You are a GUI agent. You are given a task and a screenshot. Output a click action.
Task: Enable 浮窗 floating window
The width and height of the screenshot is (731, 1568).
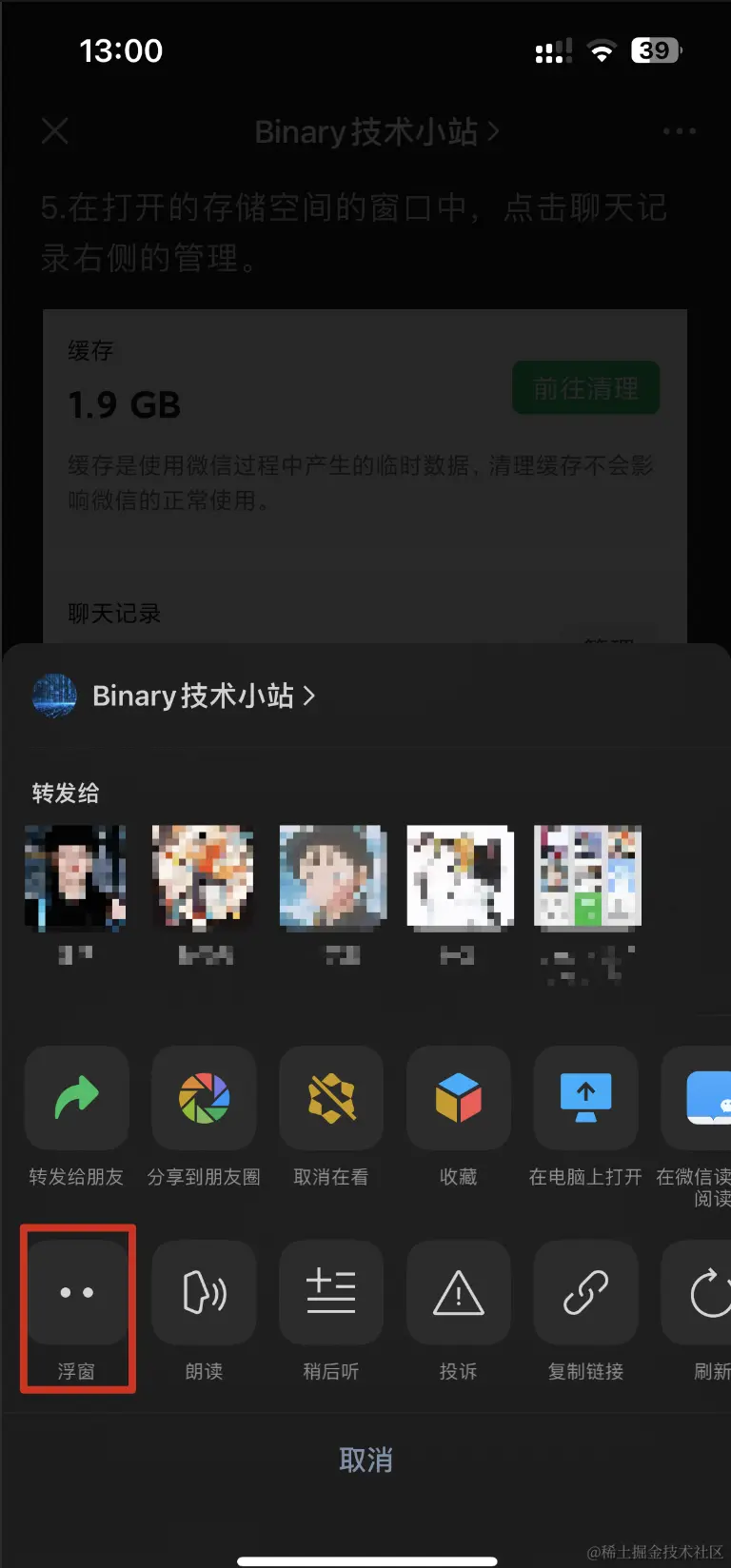point(76,1292)
